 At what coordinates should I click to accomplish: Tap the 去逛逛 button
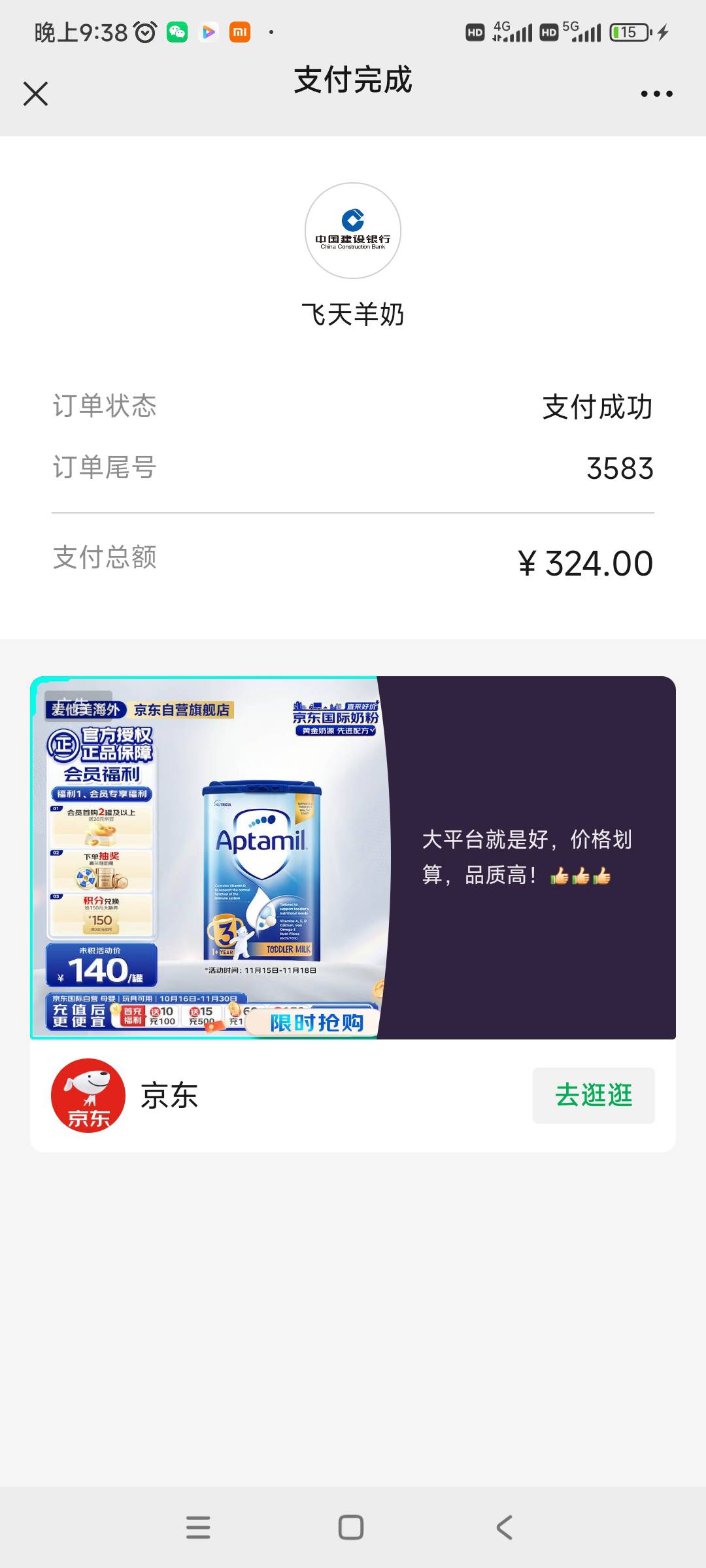pos(593,1095)
